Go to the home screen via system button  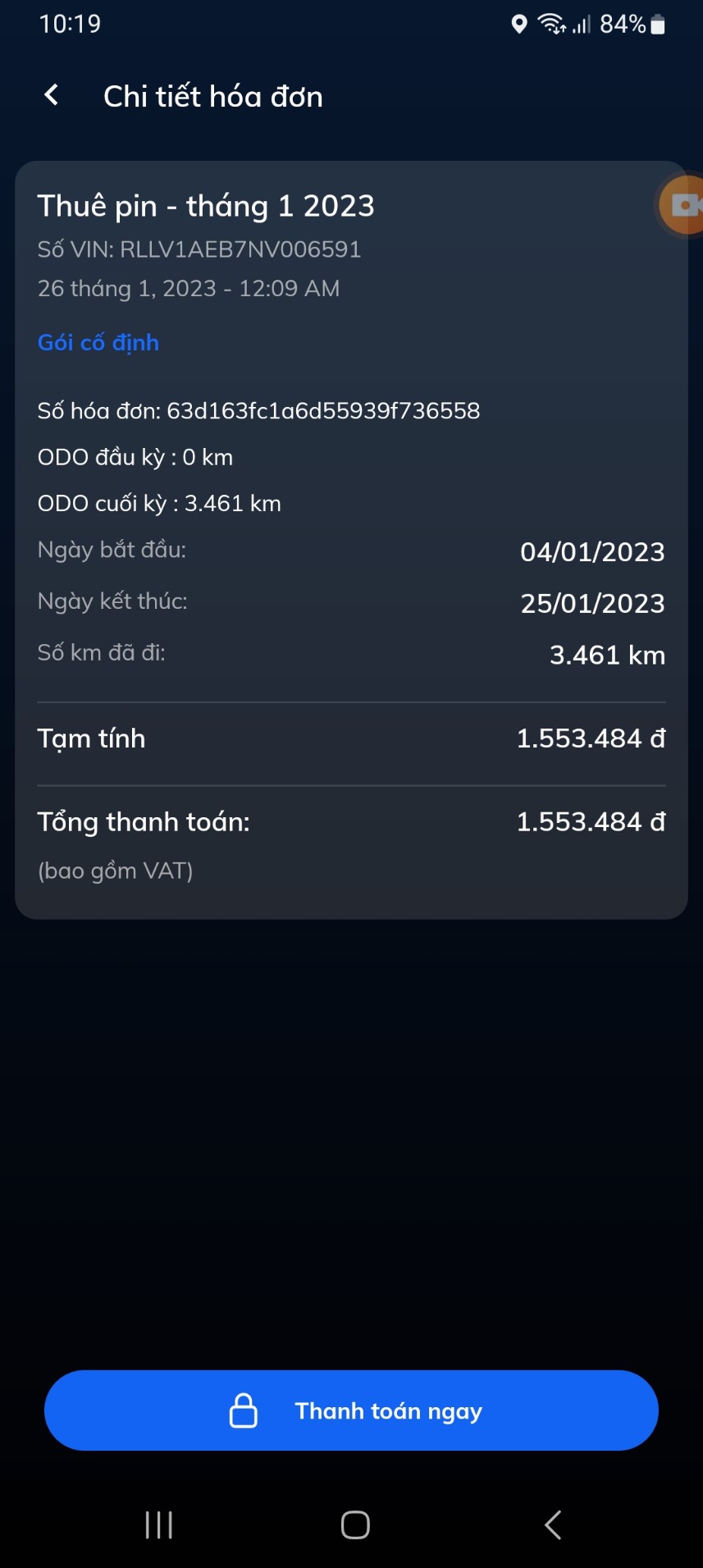(355, 1525)
